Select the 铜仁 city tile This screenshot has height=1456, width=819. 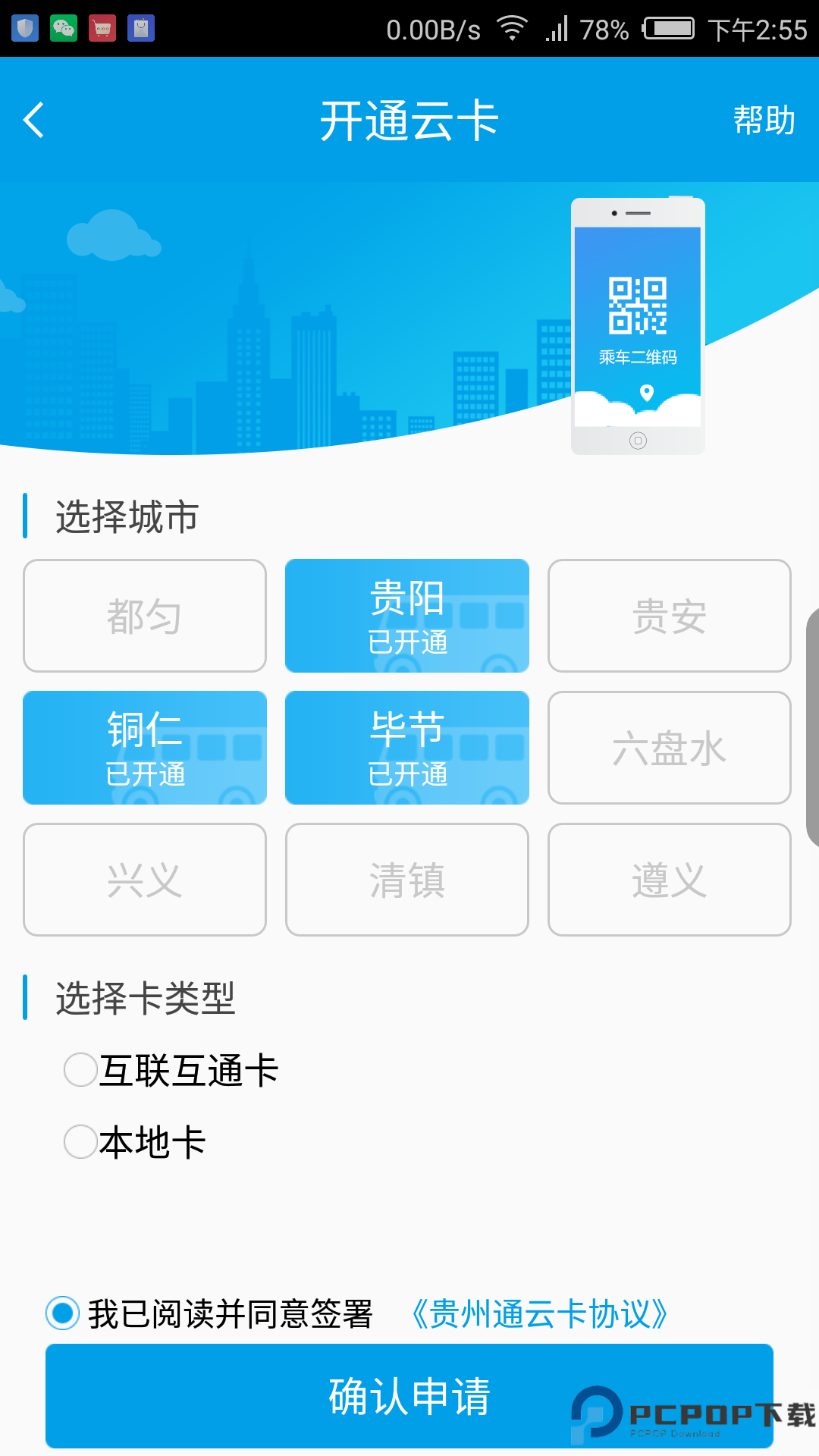coord(144,748)
